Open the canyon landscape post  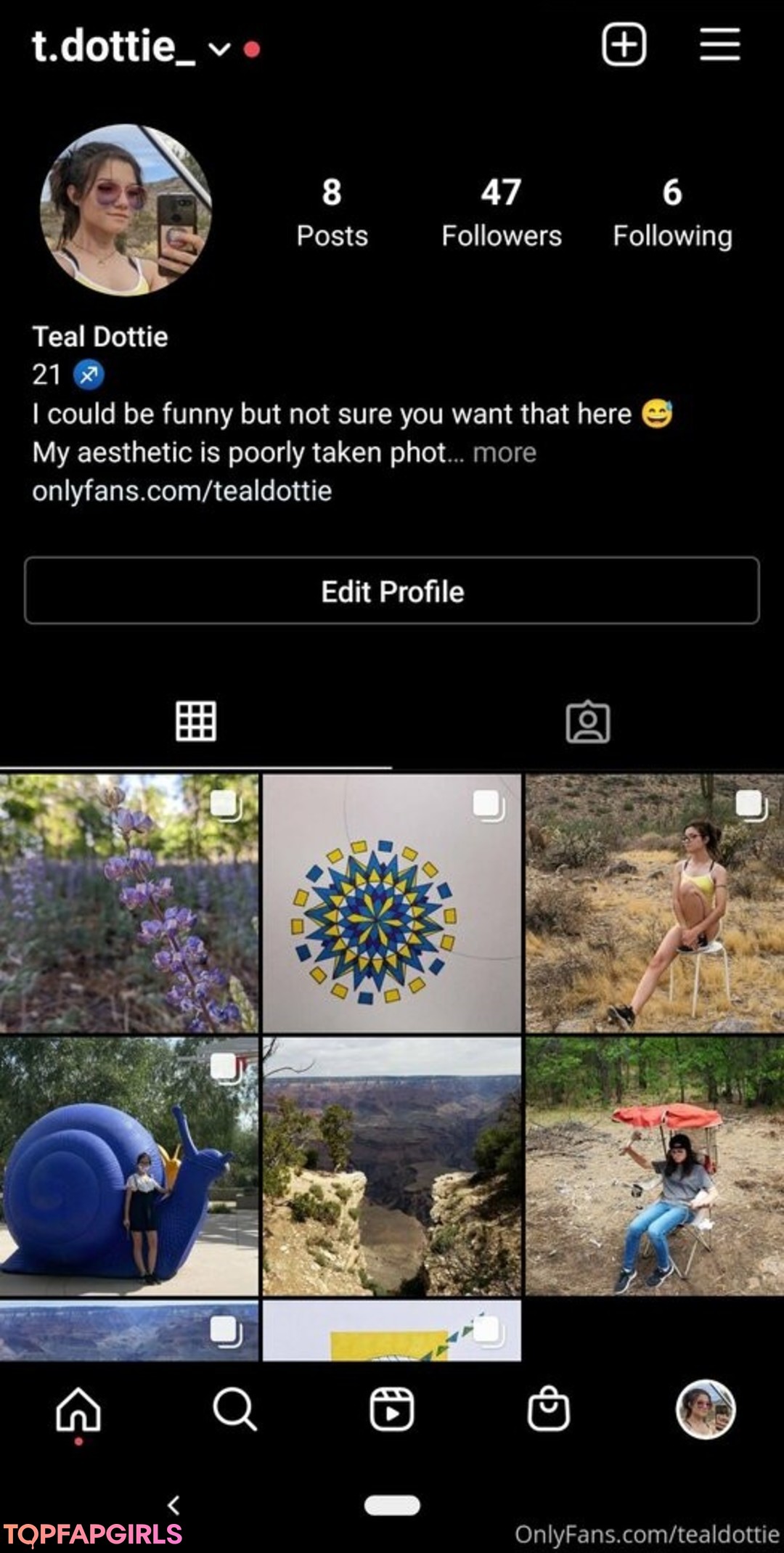click(391, 1166)
